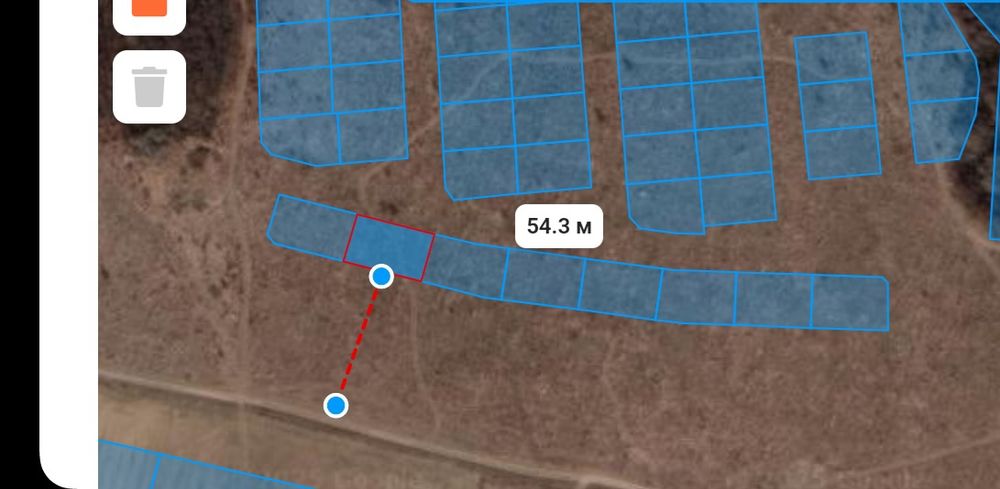The width and height of the screenshot is (1000, 489).
Task: Tap the measurement point at the parcel edge
Action: coord(381,276)
